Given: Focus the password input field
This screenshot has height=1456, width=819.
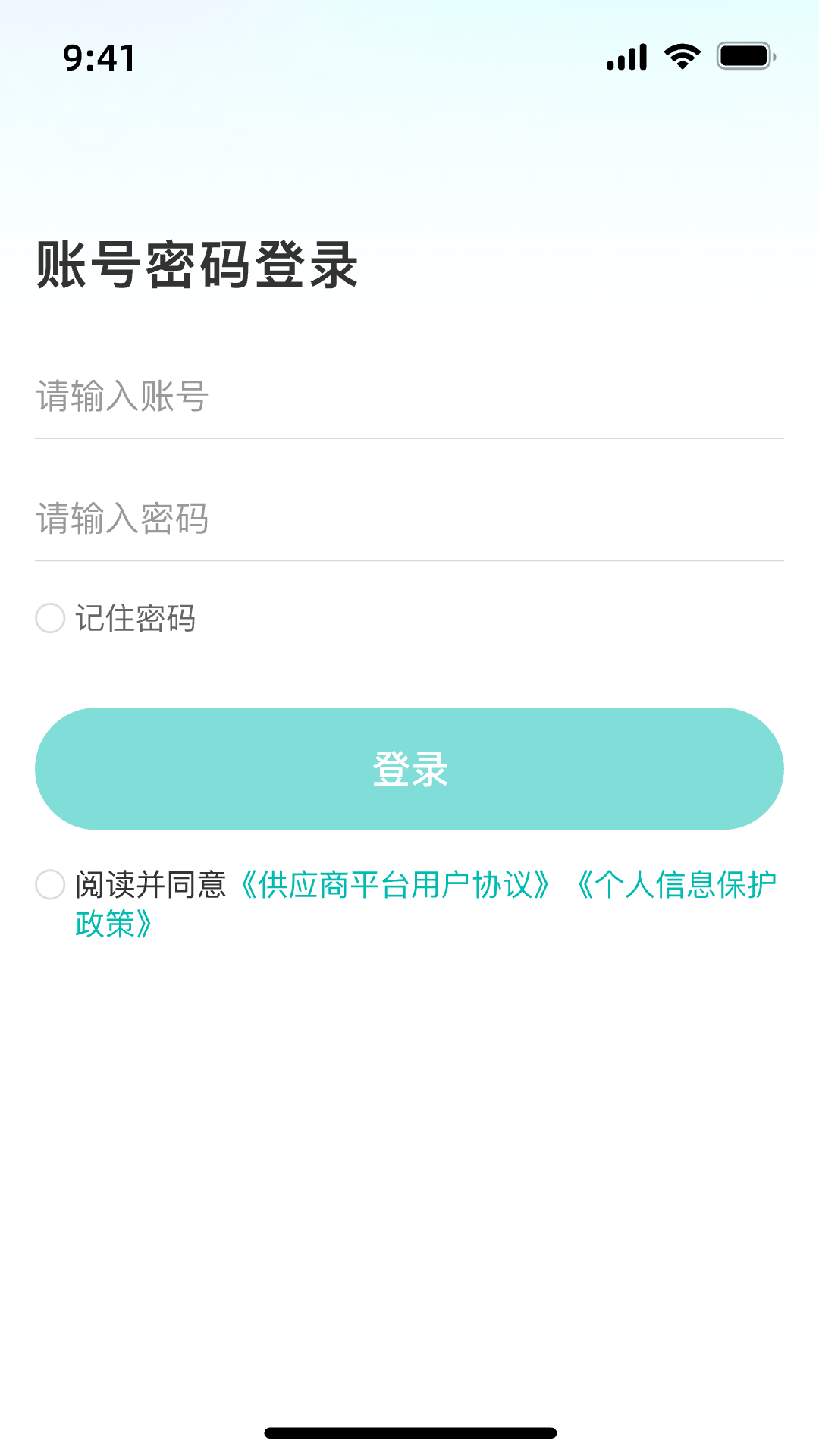Looking at the screenshot, I should pos(409,519).
